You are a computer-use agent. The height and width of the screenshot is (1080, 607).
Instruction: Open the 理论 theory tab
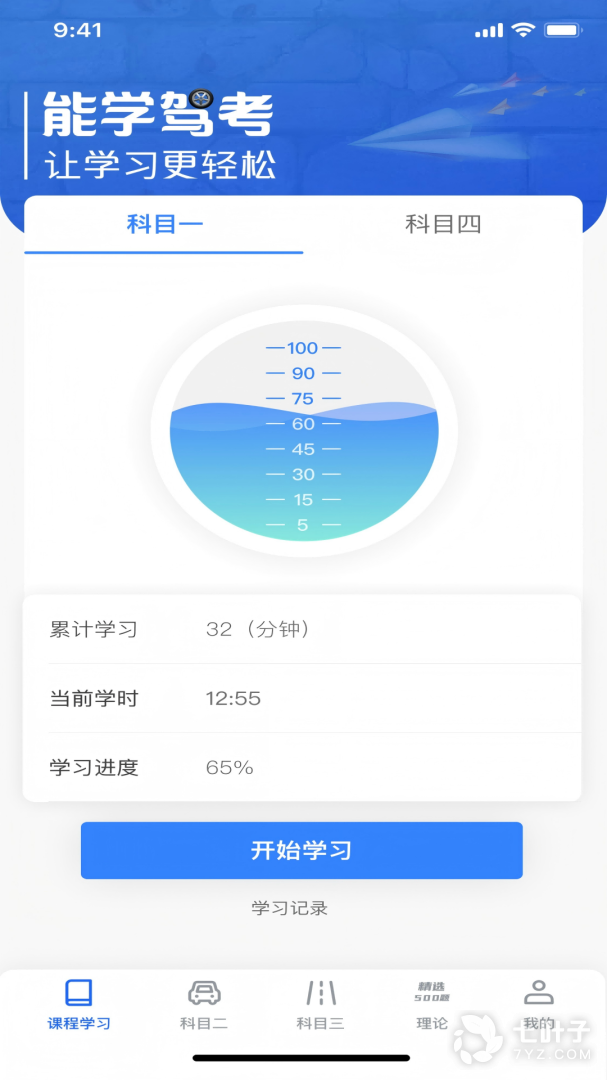coord(432,1004)
